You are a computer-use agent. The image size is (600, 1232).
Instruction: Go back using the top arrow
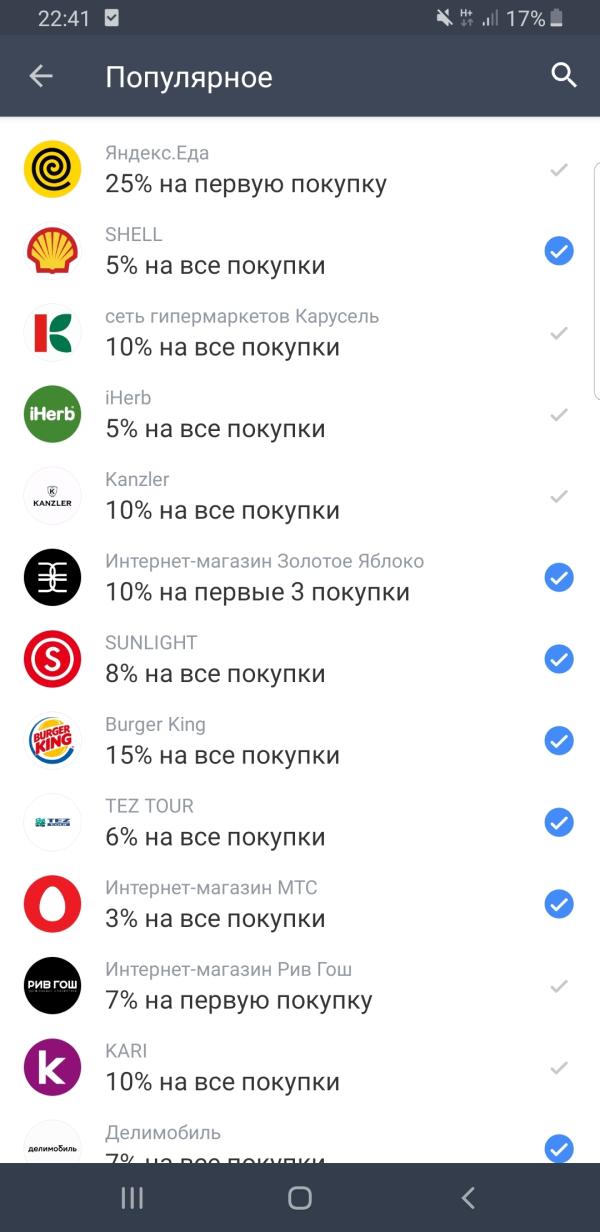(41, 76)
